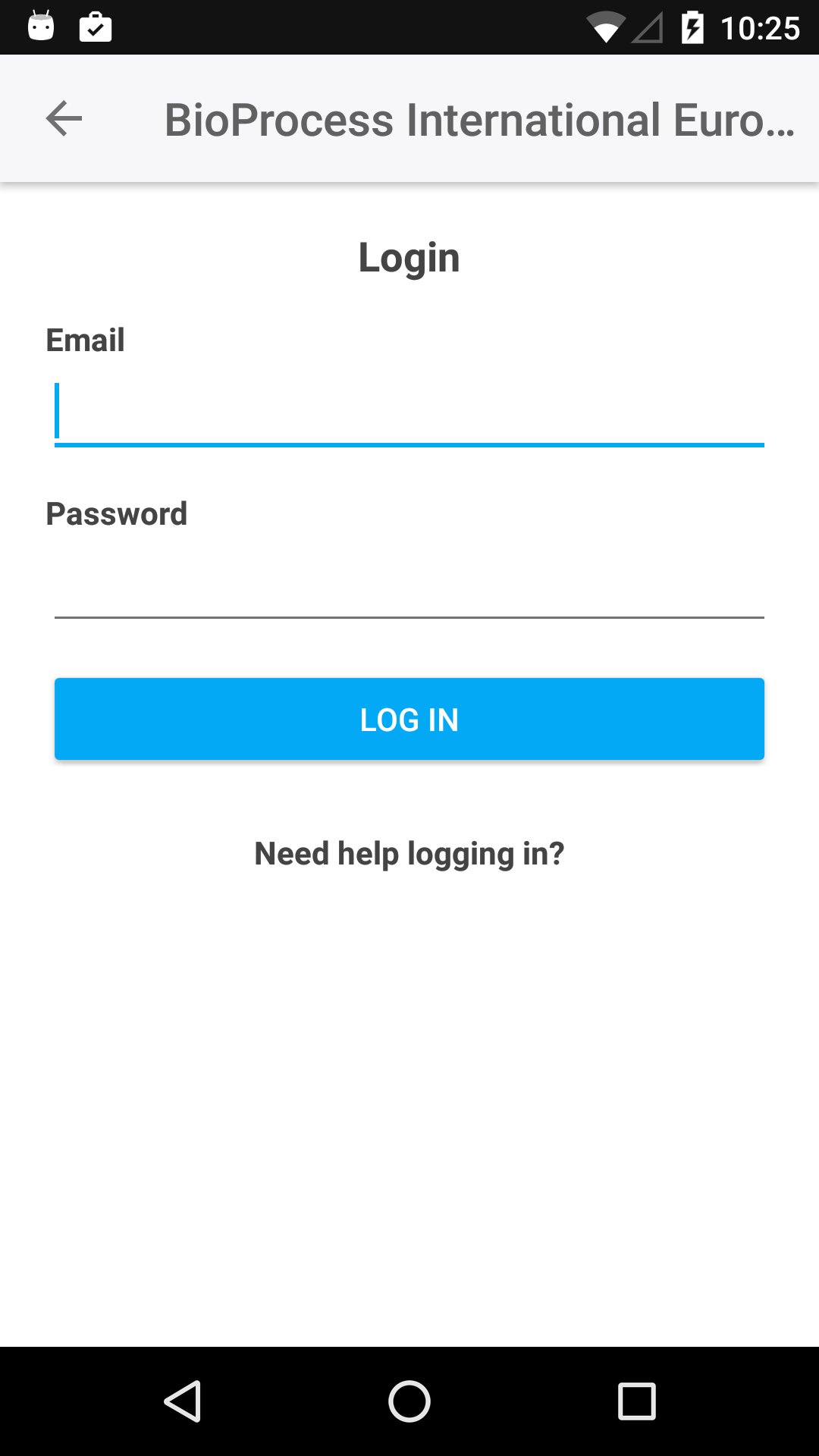This screenshot has height=1456, width=819.
Task: Tap the navigation back triangle button
Action: point(186,1399)
